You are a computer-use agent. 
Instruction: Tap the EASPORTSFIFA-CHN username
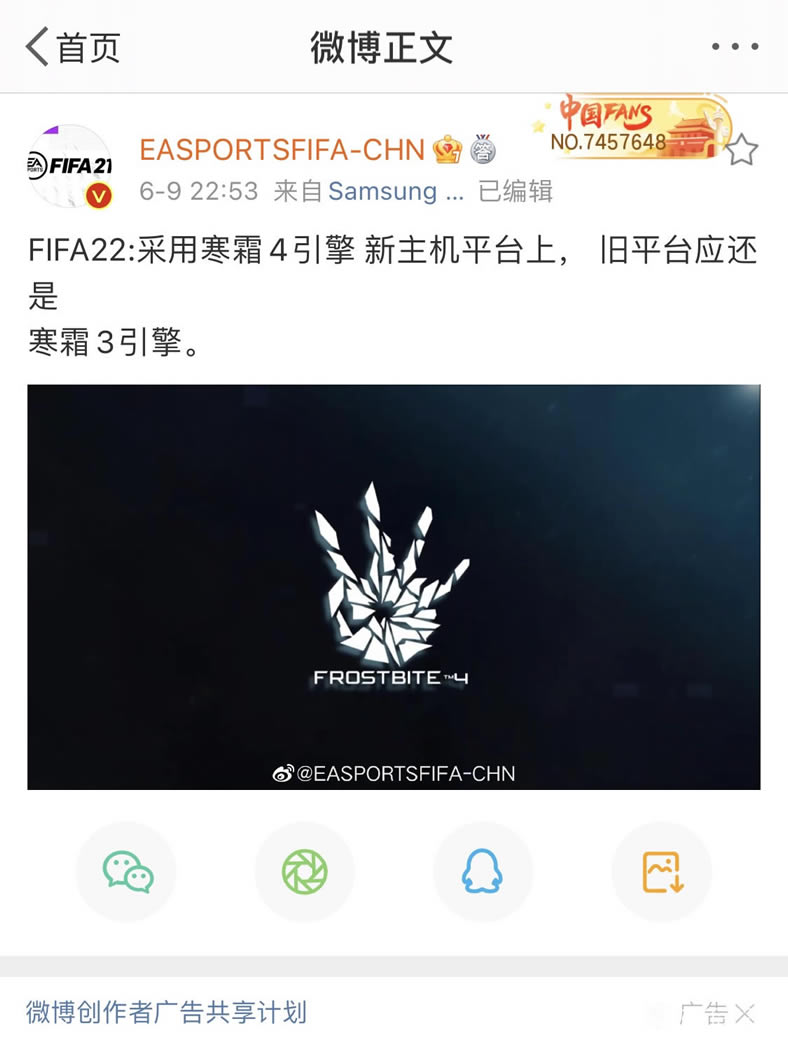tap(282, 150)
